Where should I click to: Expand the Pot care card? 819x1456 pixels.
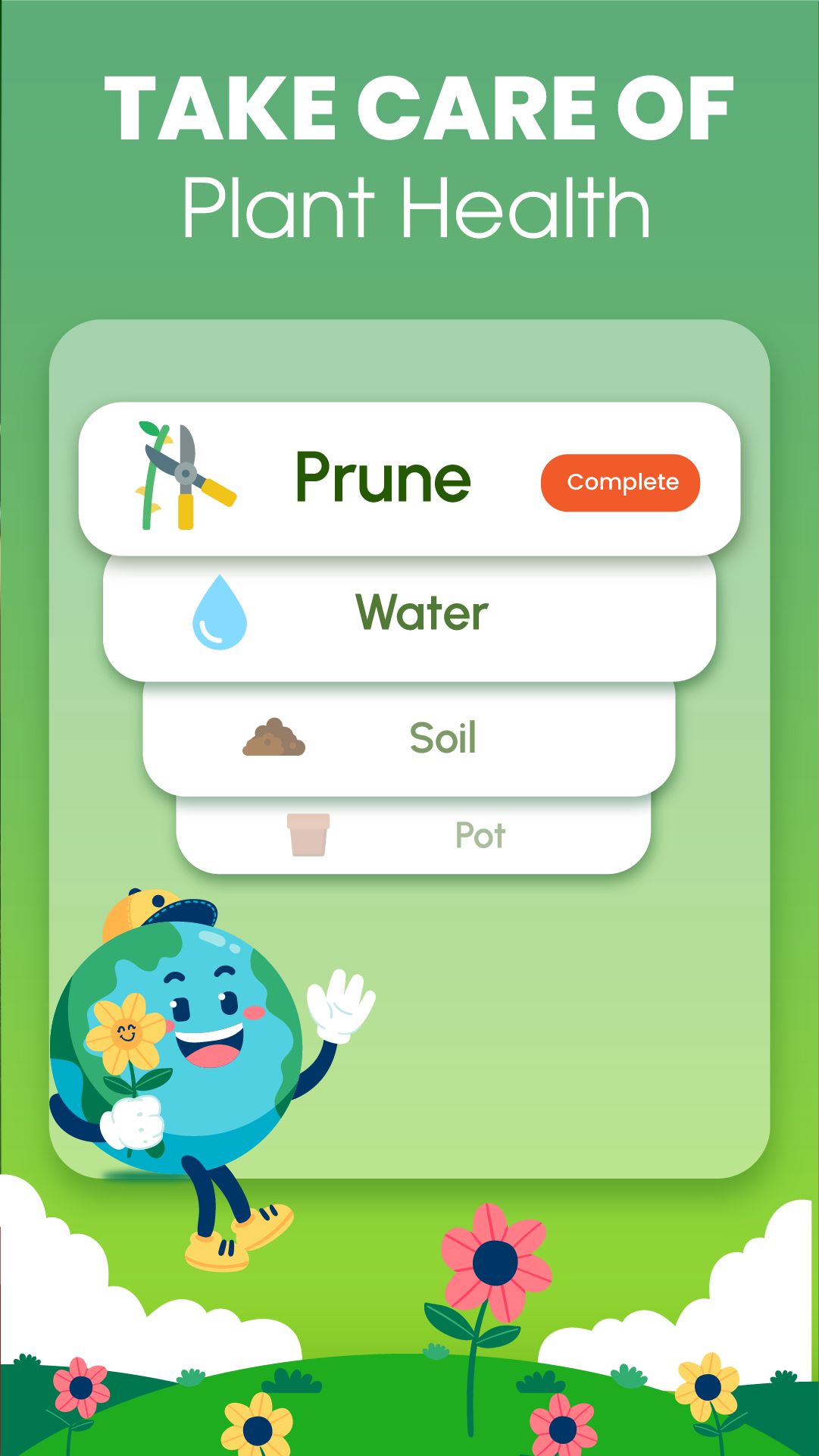[413, 835]
